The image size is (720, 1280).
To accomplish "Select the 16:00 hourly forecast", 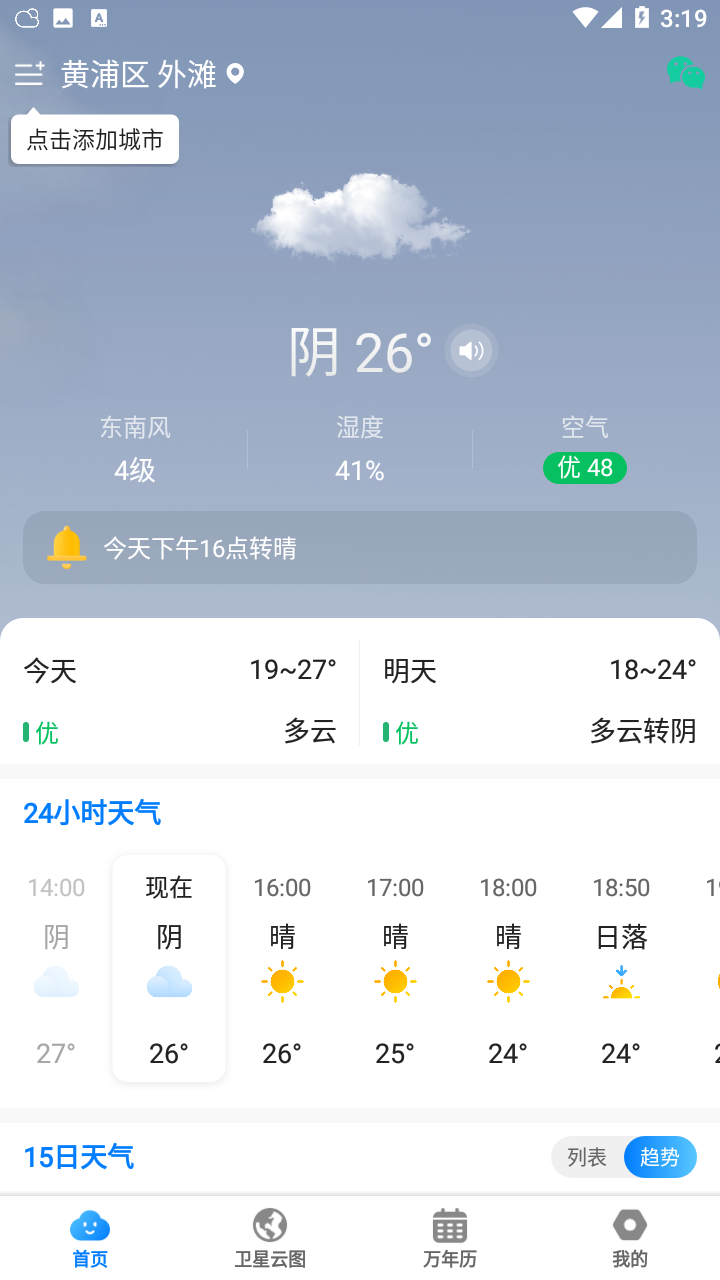I will (282, 968).
